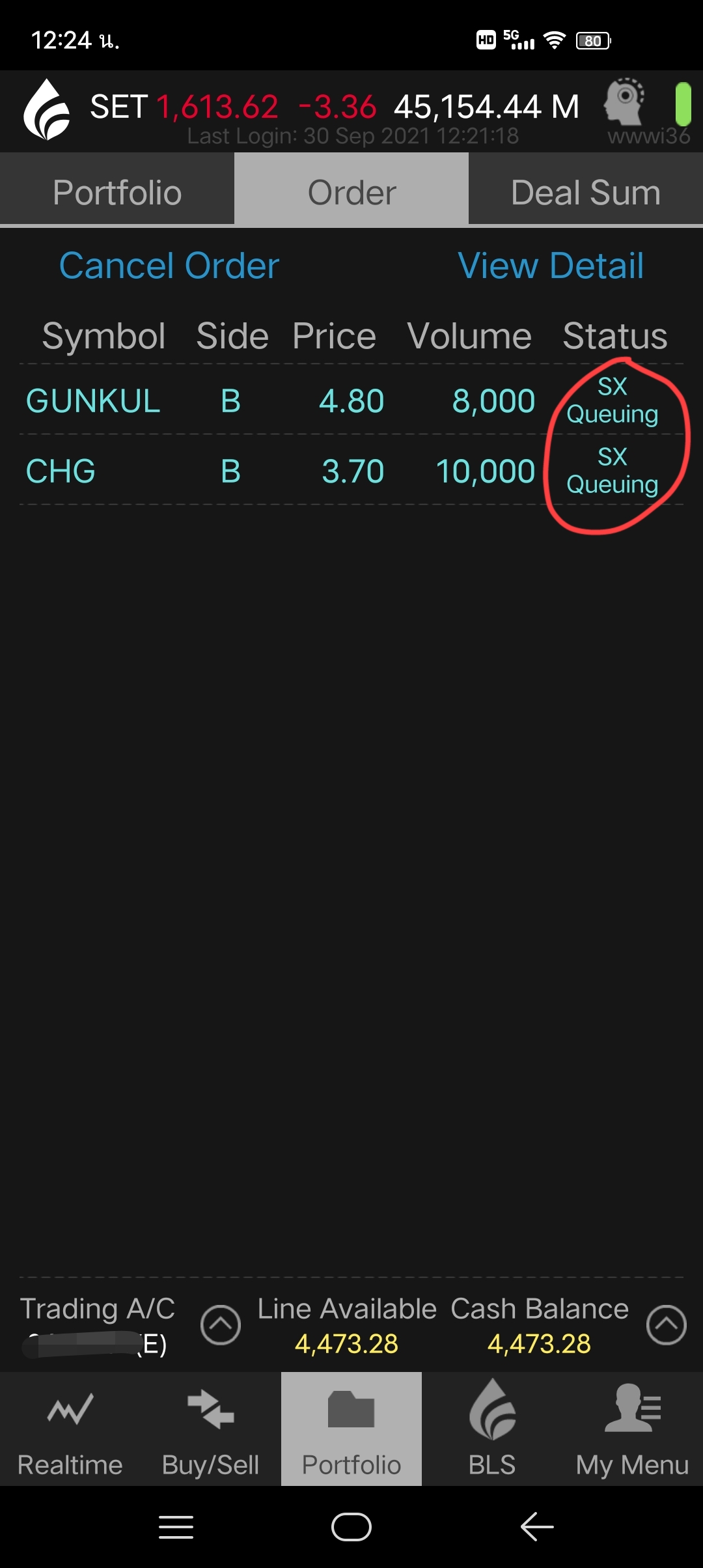Expand the Cash Balance details arrow
This screenshot has width=703, height=1568.
[667, 1324]
